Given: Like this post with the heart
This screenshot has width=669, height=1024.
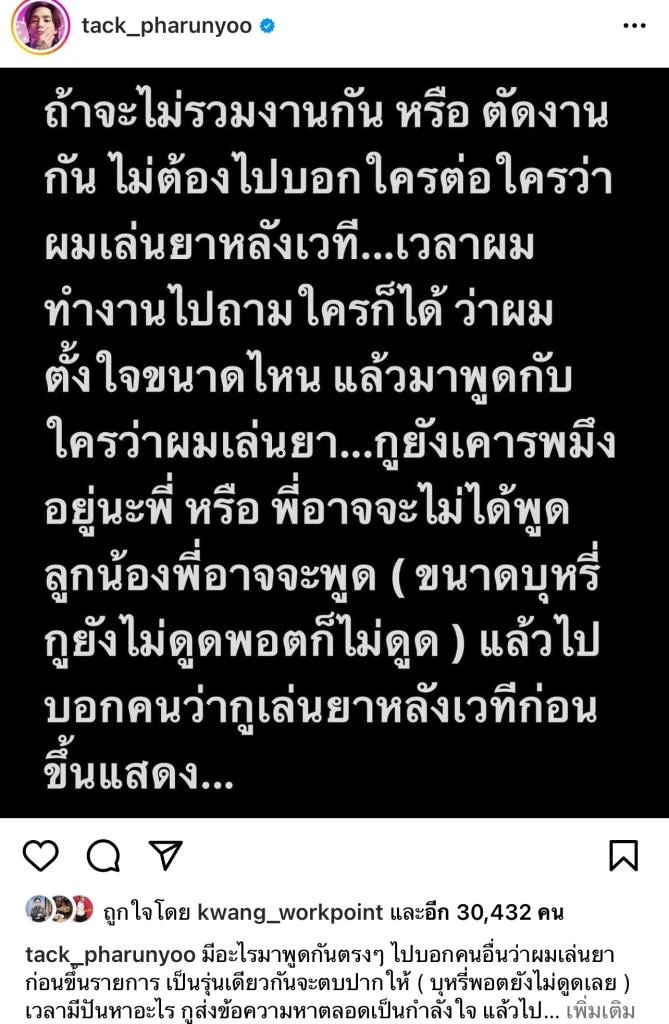Looking at the screenshot, I should click(41, 855).
